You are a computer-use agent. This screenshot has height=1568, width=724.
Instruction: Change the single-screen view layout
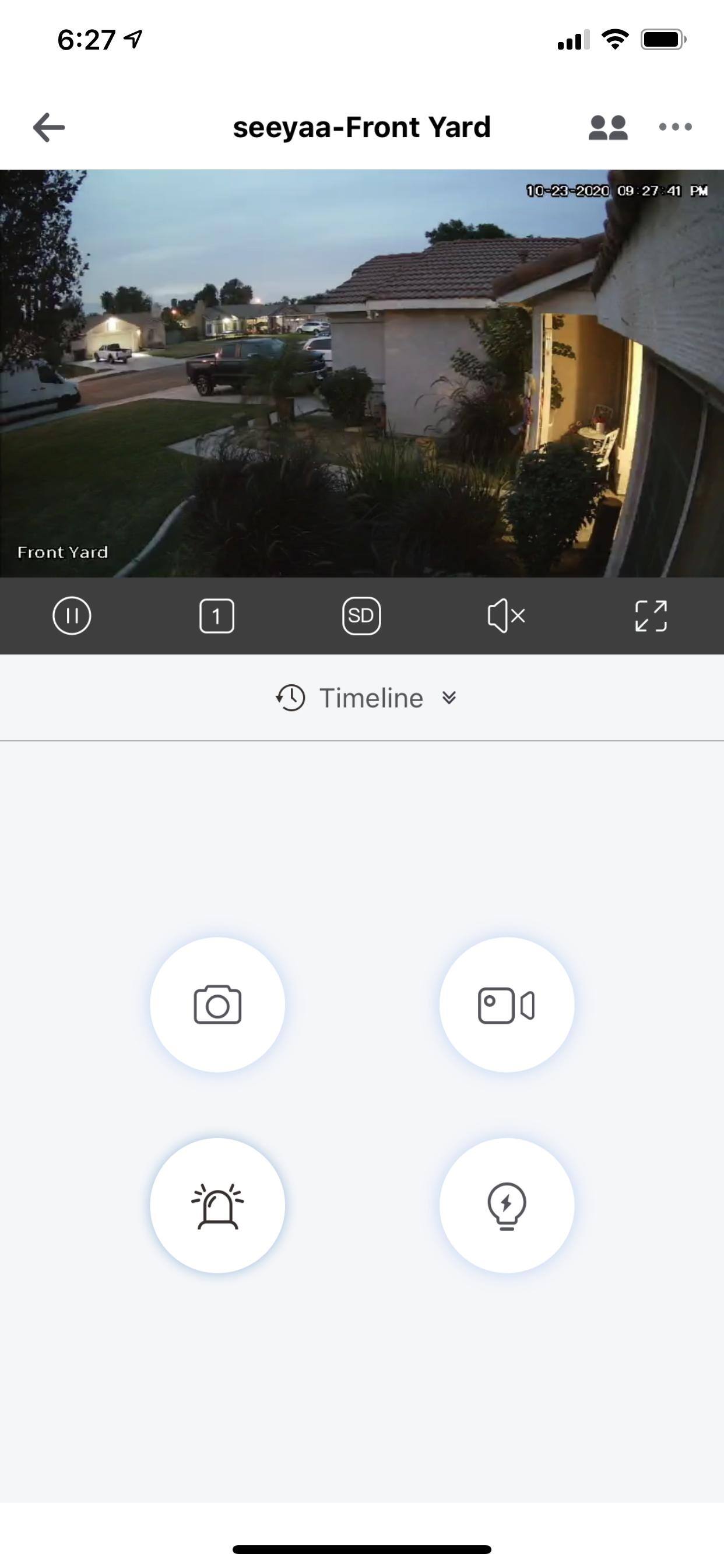[217, 616]
